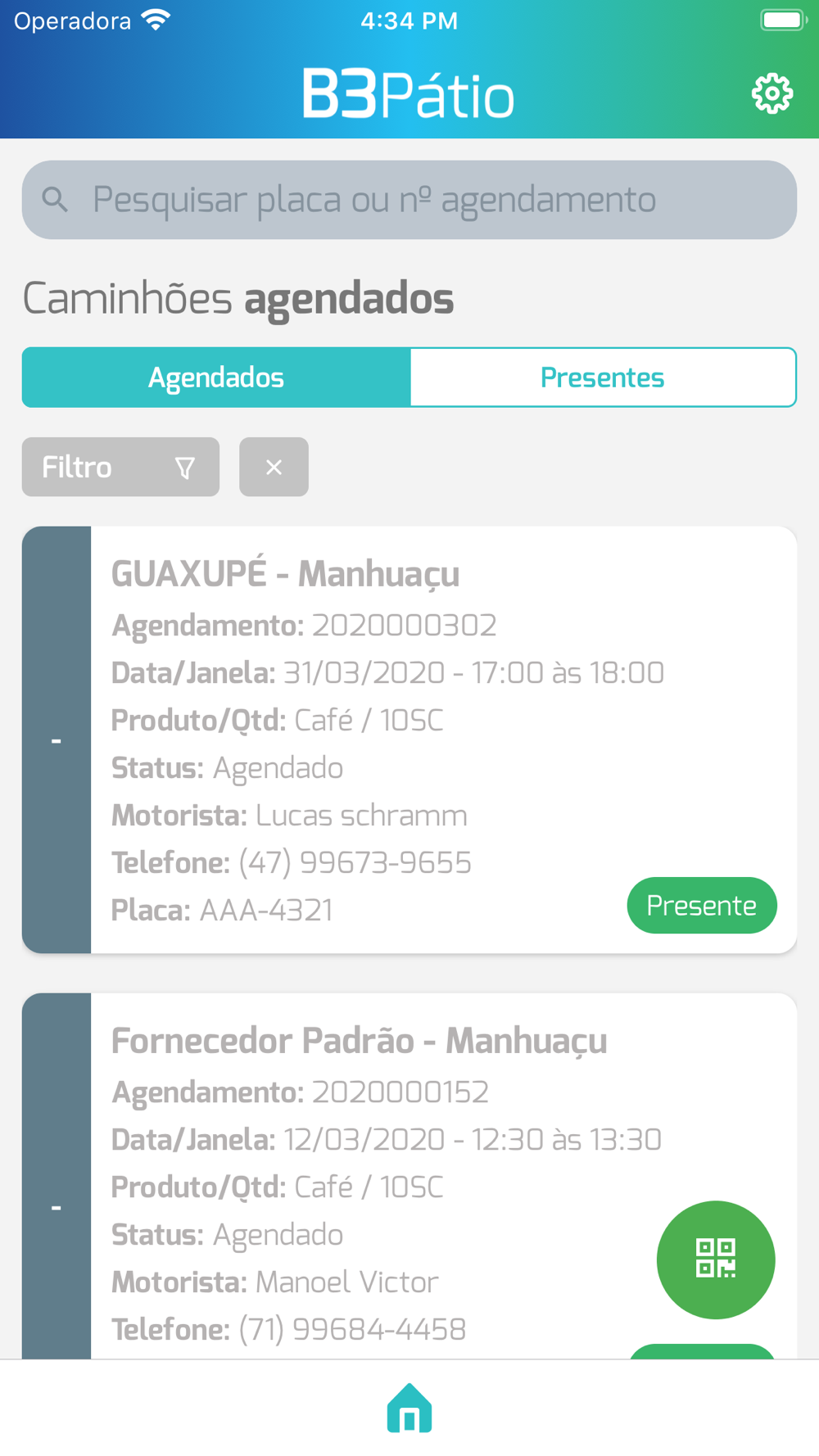This screenshot has width=819, height=1456.
Task: Open the GUAXUPÉ - Manhuaçu booking card
Action: point(409,739)
